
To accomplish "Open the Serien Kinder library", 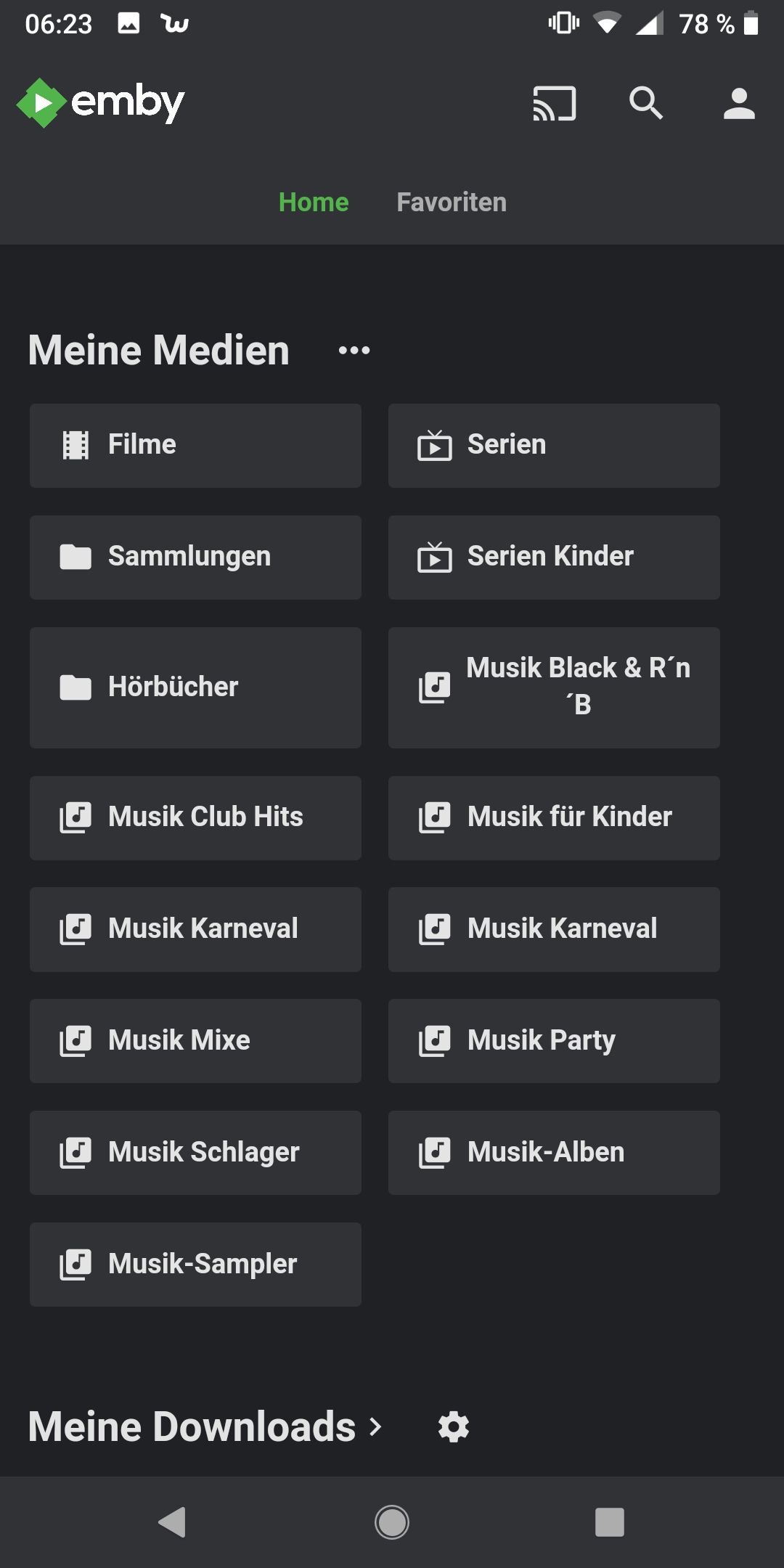I will [554, 558].
